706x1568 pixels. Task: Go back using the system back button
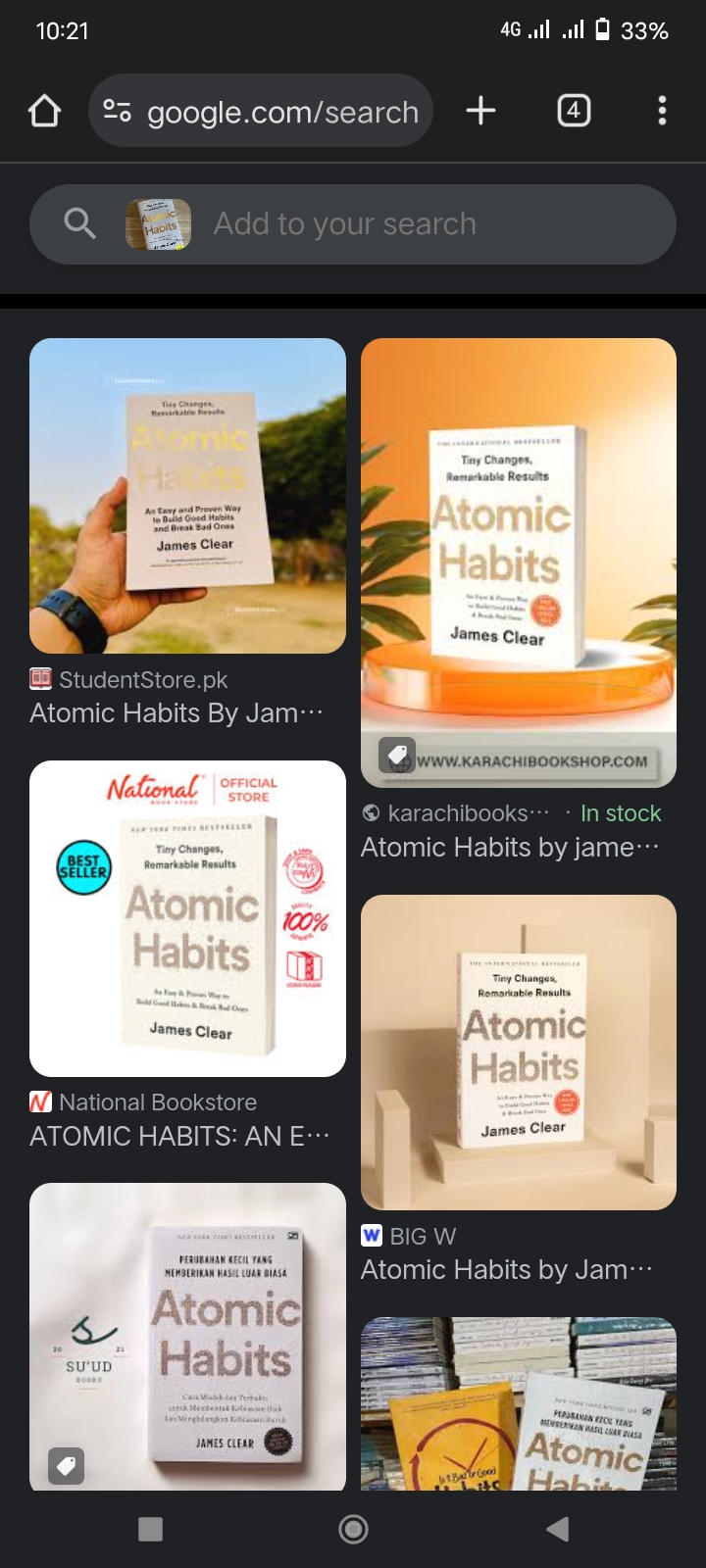point(557,1529)
